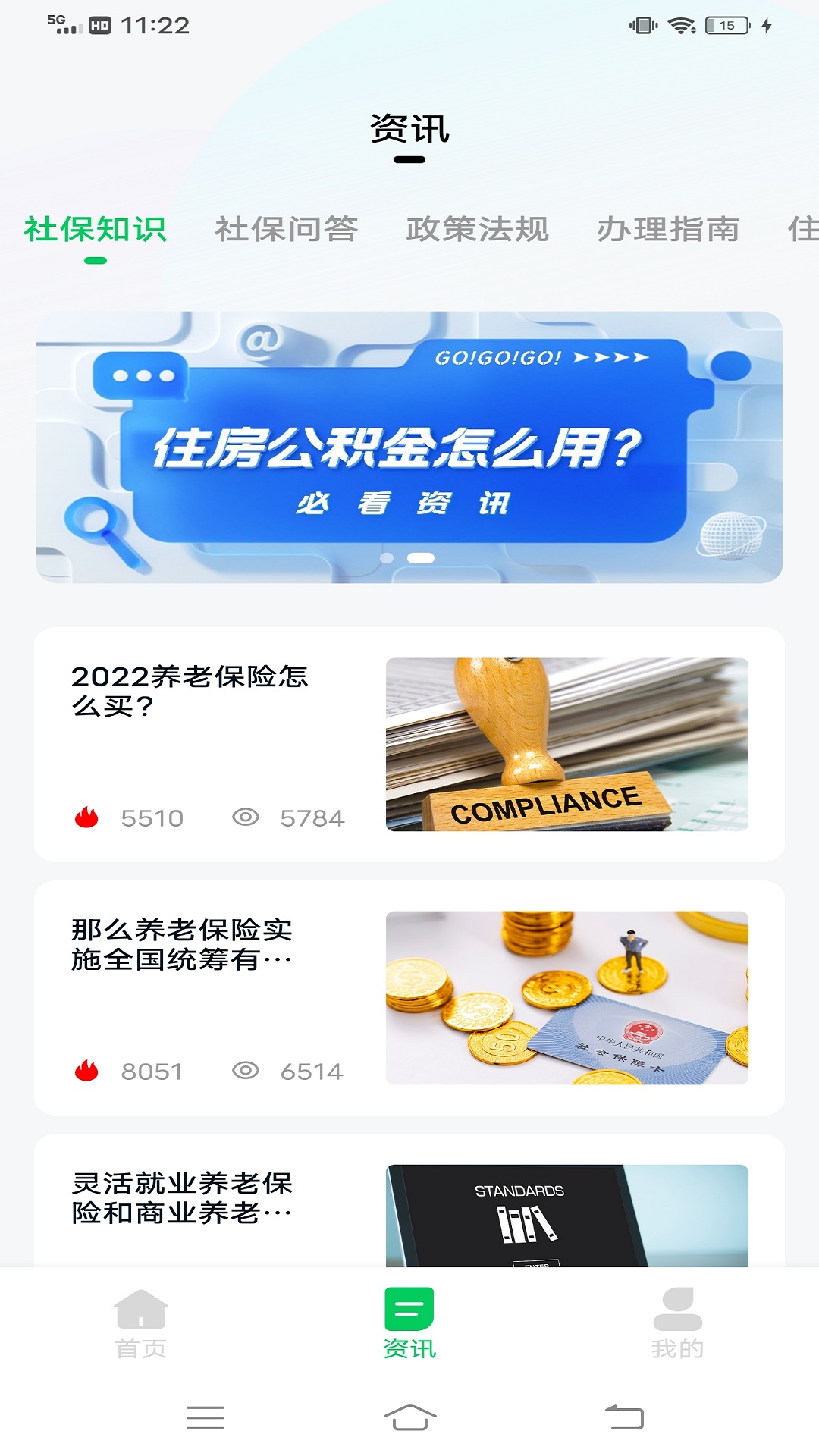Screen dimensions: 819x1456
Task: Click the flame icon showing 8051 likes
Action: 89,1071
